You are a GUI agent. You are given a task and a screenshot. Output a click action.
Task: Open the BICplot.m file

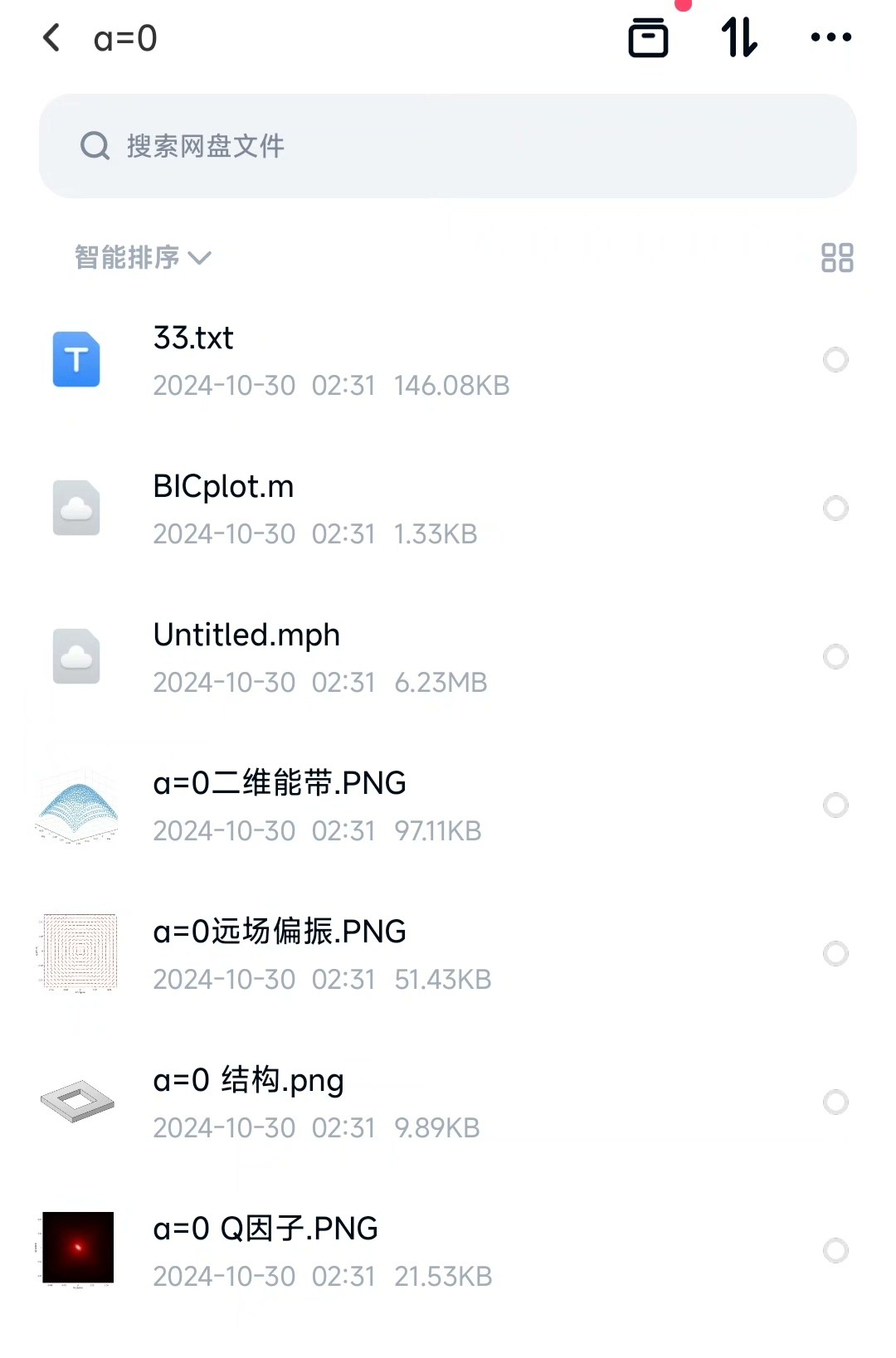pyautogui.click(x=332, y=509)
